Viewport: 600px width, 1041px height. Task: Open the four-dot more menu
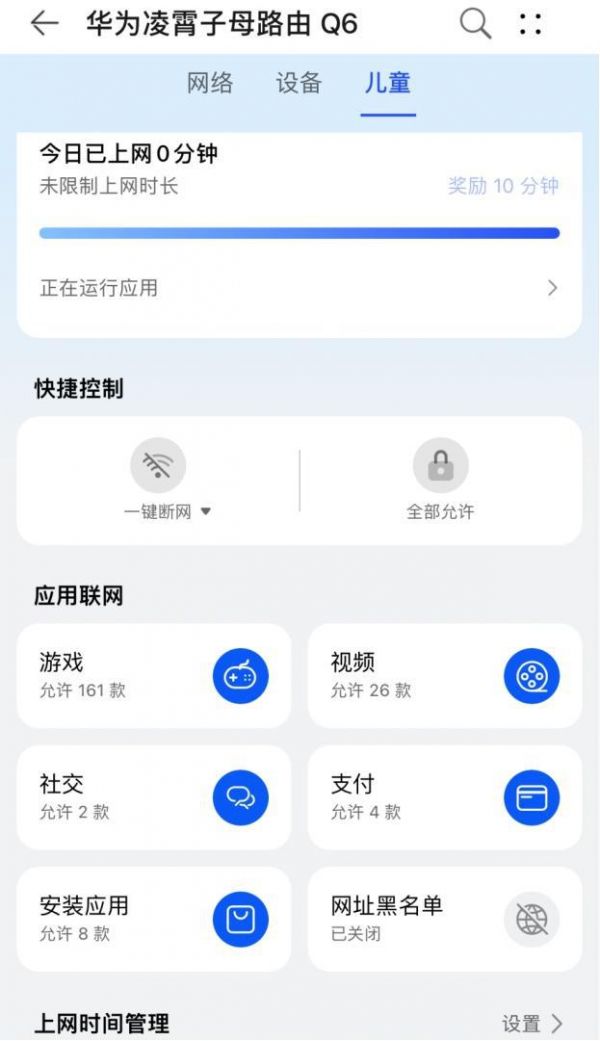[531, 25]
